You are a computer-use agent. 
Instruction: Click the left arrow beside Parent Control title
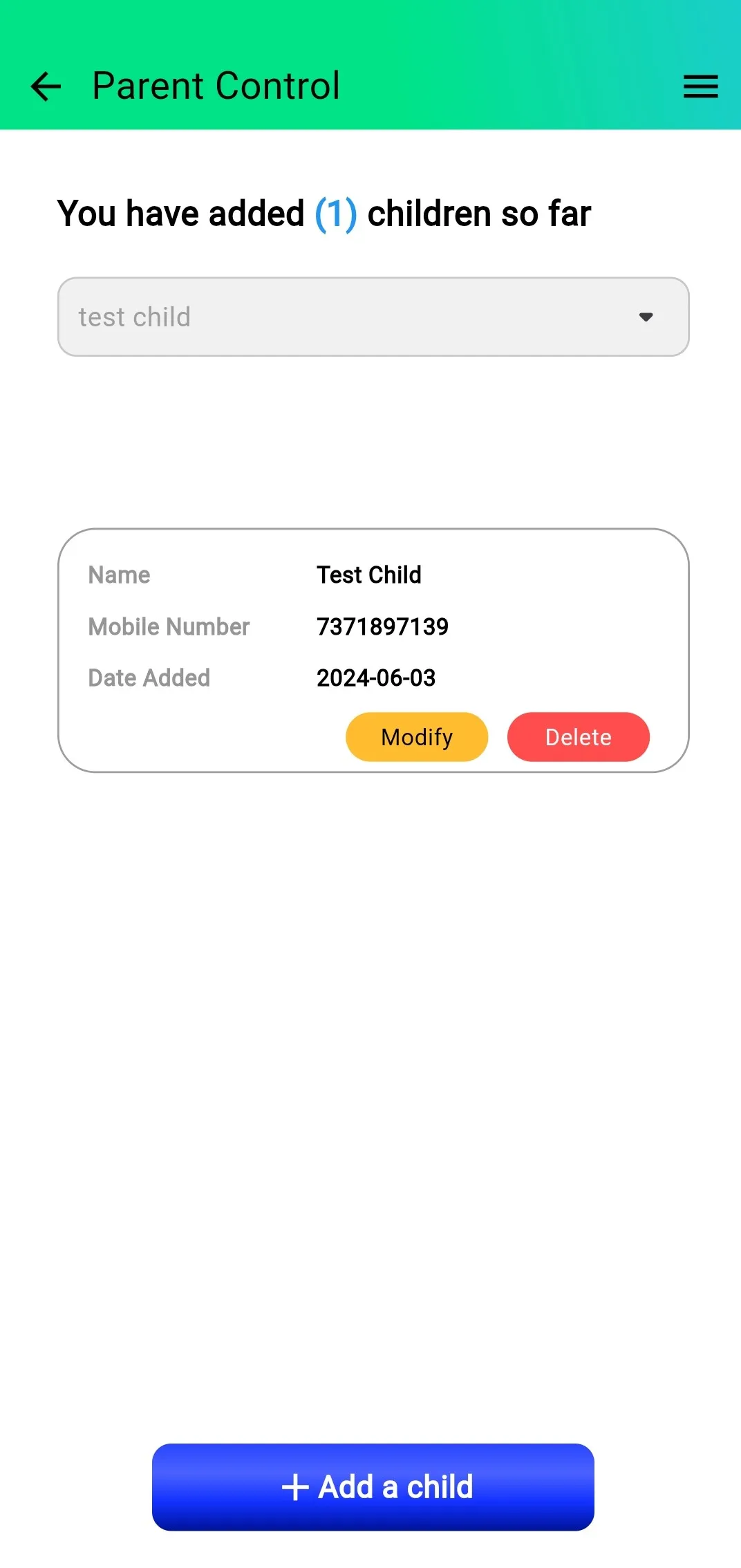45,85
